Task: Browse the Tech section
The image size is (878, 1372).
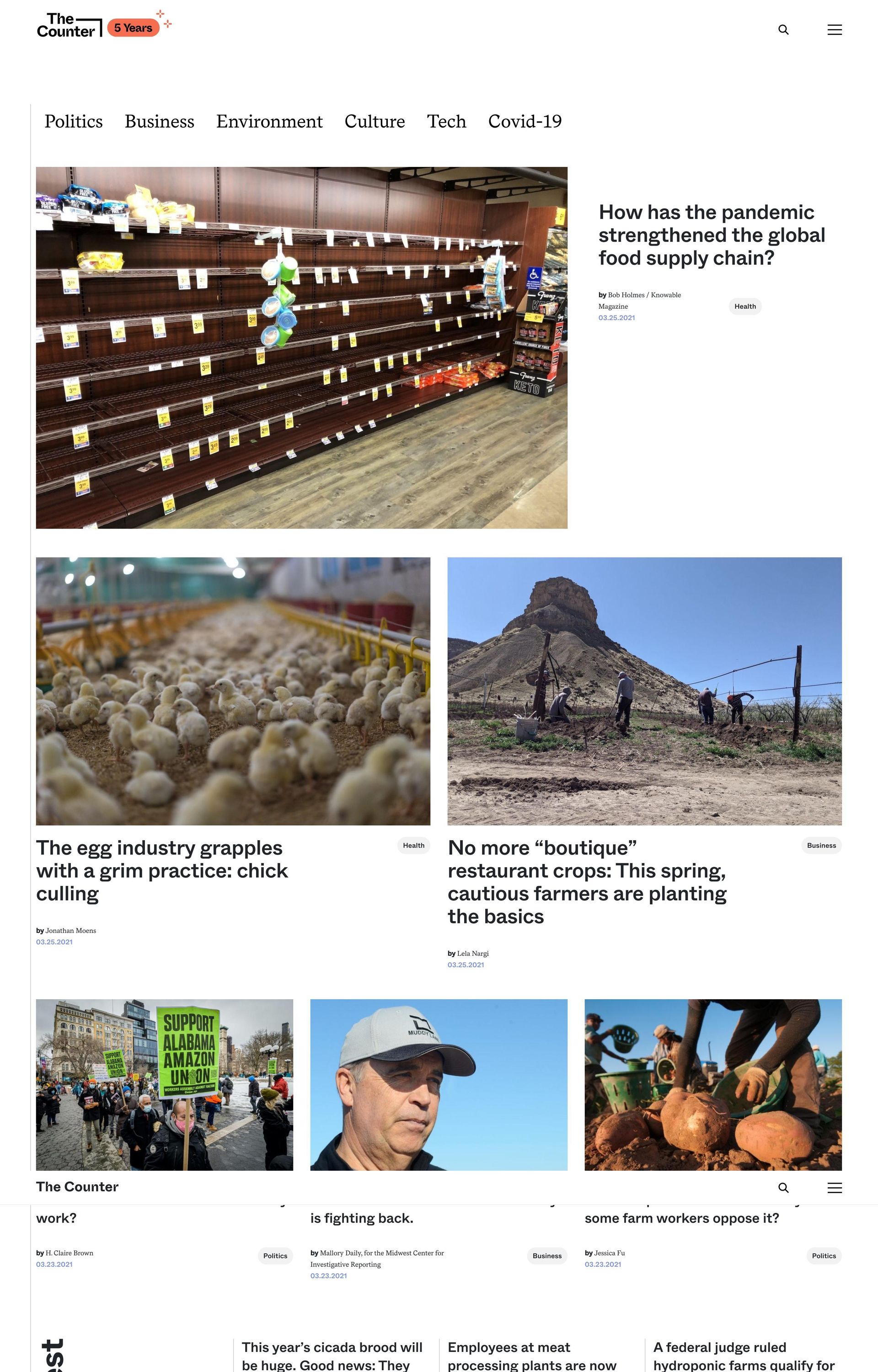Action: tap(446, 121)
